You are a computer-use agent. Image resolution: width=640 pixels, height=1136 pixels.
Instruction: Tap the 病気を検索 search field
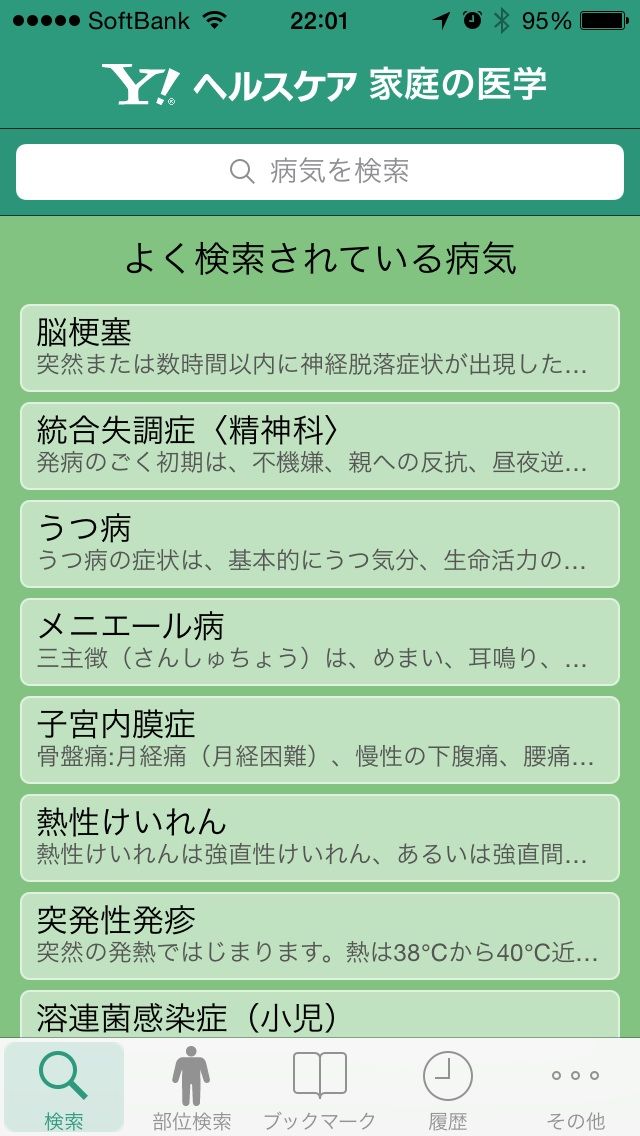click(x=320, y=172)
